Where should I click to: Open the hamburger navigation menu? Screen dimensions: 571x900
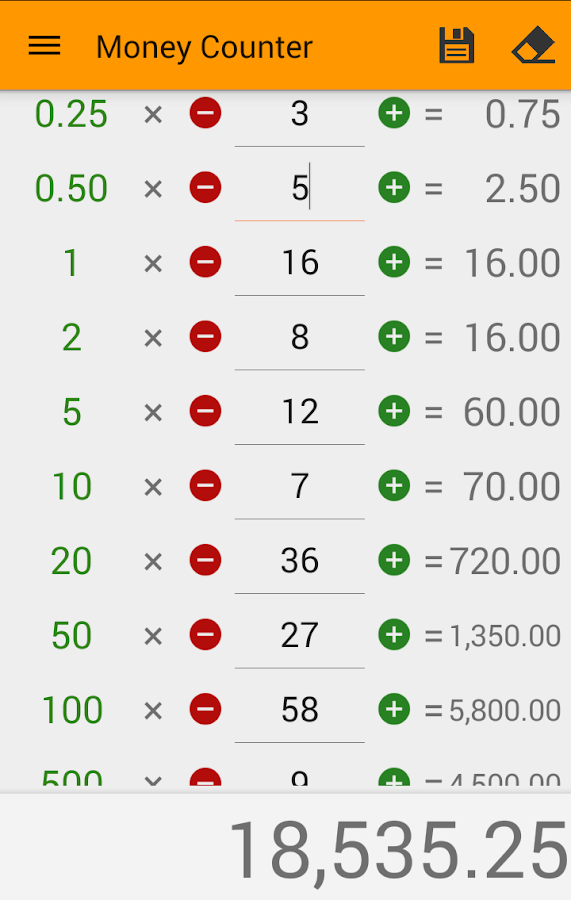click(x=44, y=46)
